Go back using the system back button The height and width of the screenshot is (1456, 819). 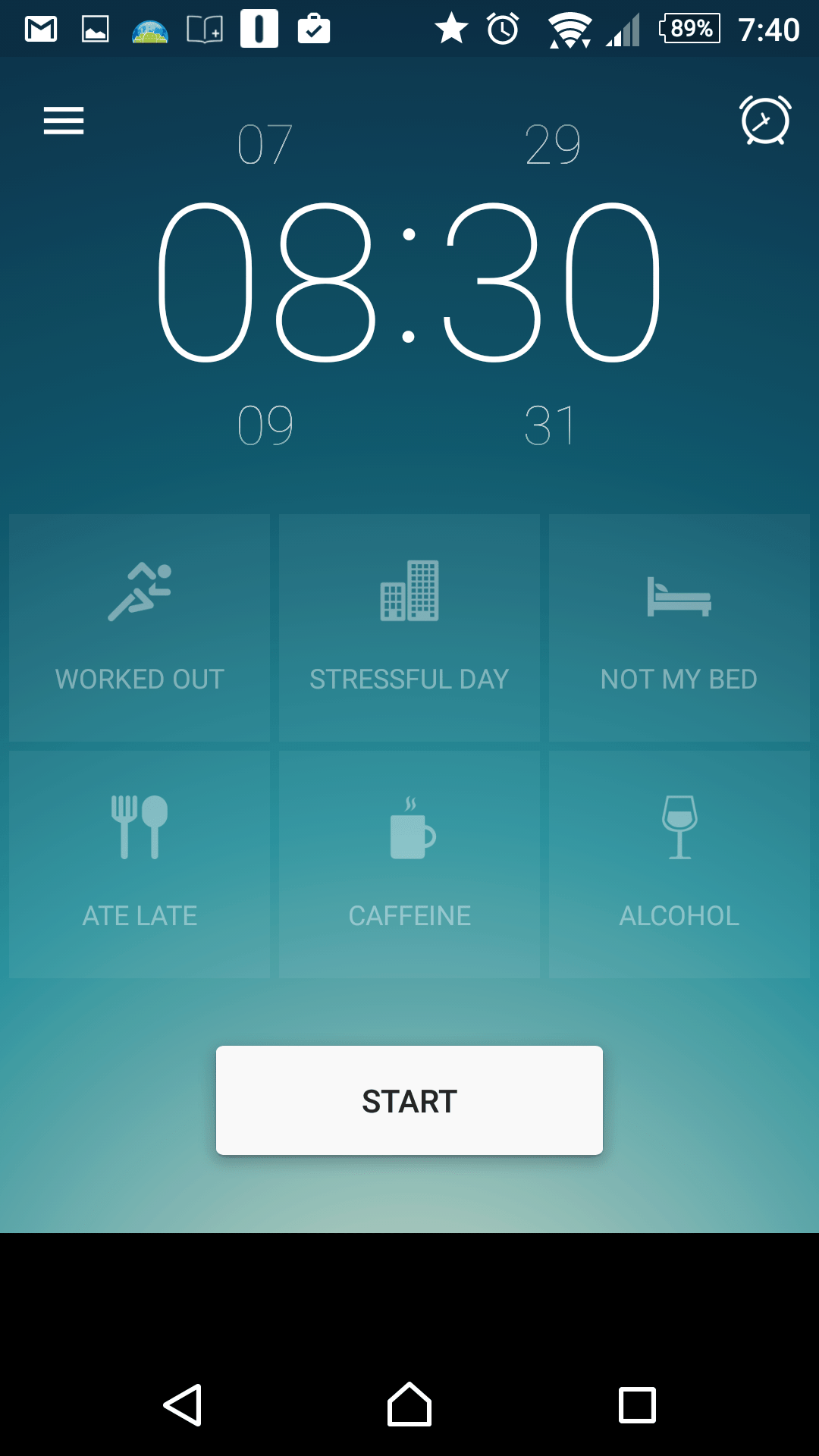[x=183, y=1405]
